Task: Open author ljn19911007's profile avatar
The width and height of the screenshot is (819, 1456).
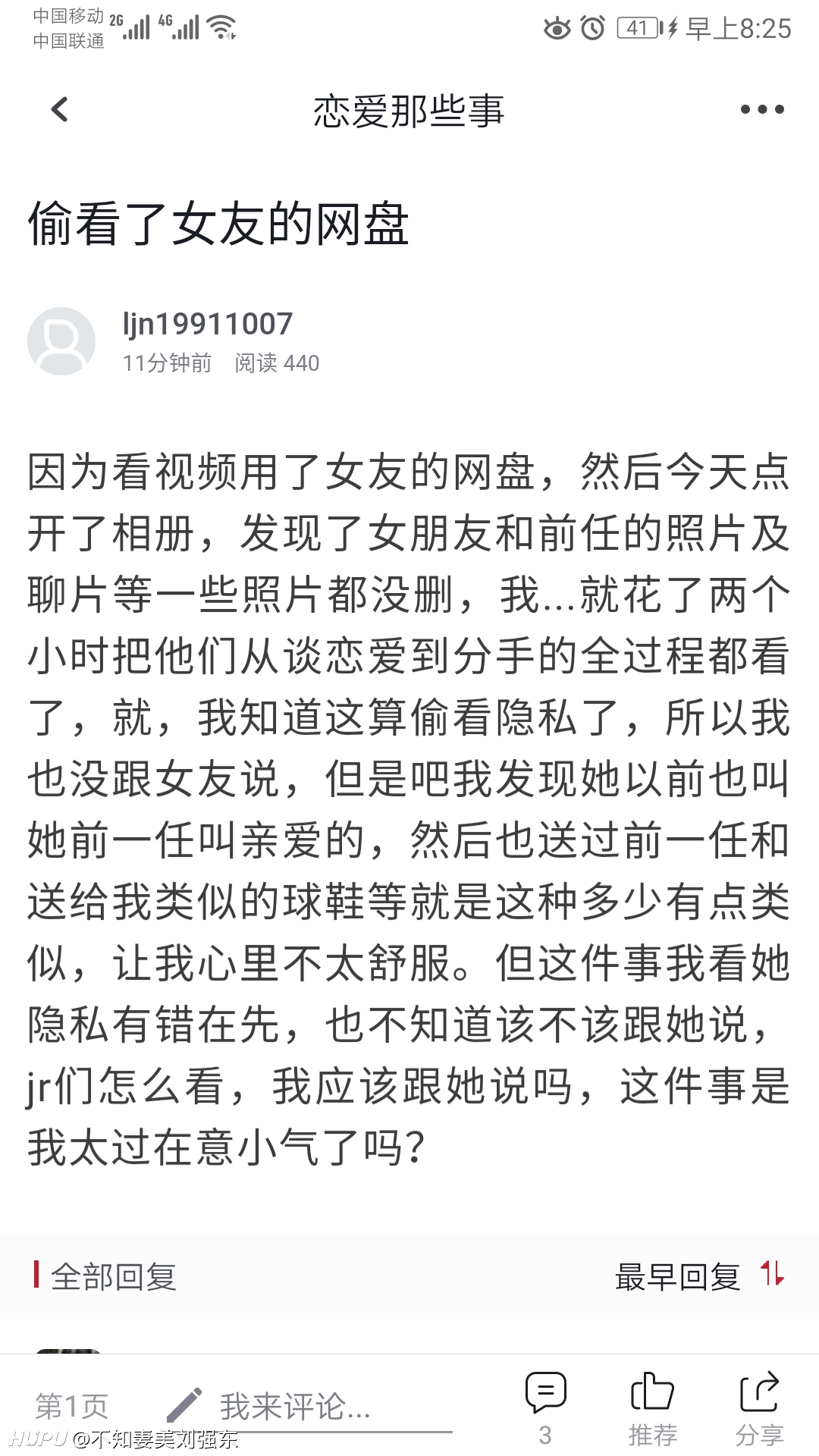Action: point(61,341)
